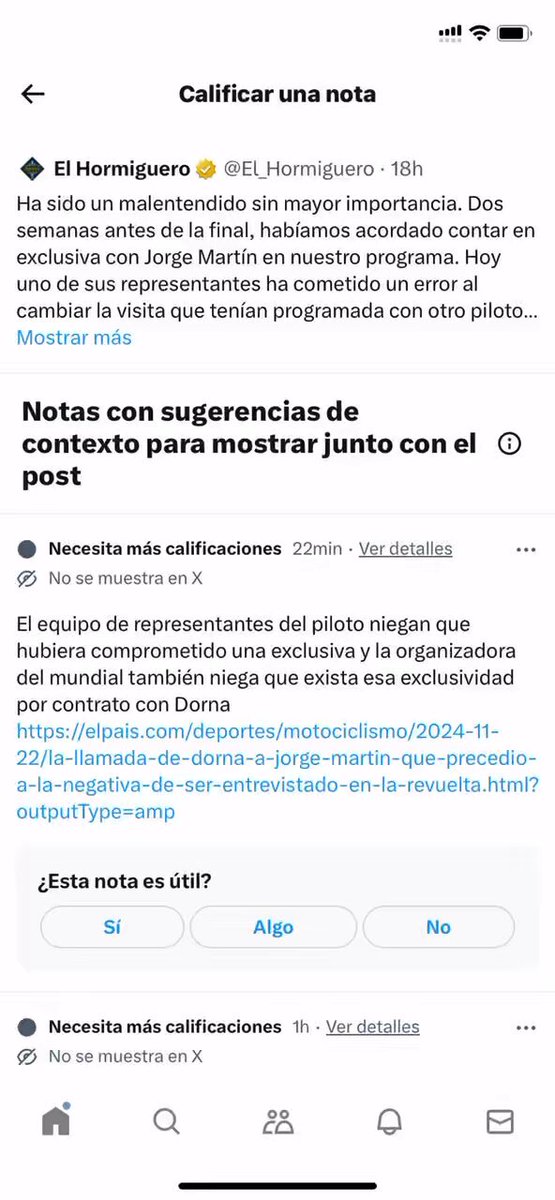555x1200 pixels.
Task: Go back using the back arrow
Action: tap(33, 94)
